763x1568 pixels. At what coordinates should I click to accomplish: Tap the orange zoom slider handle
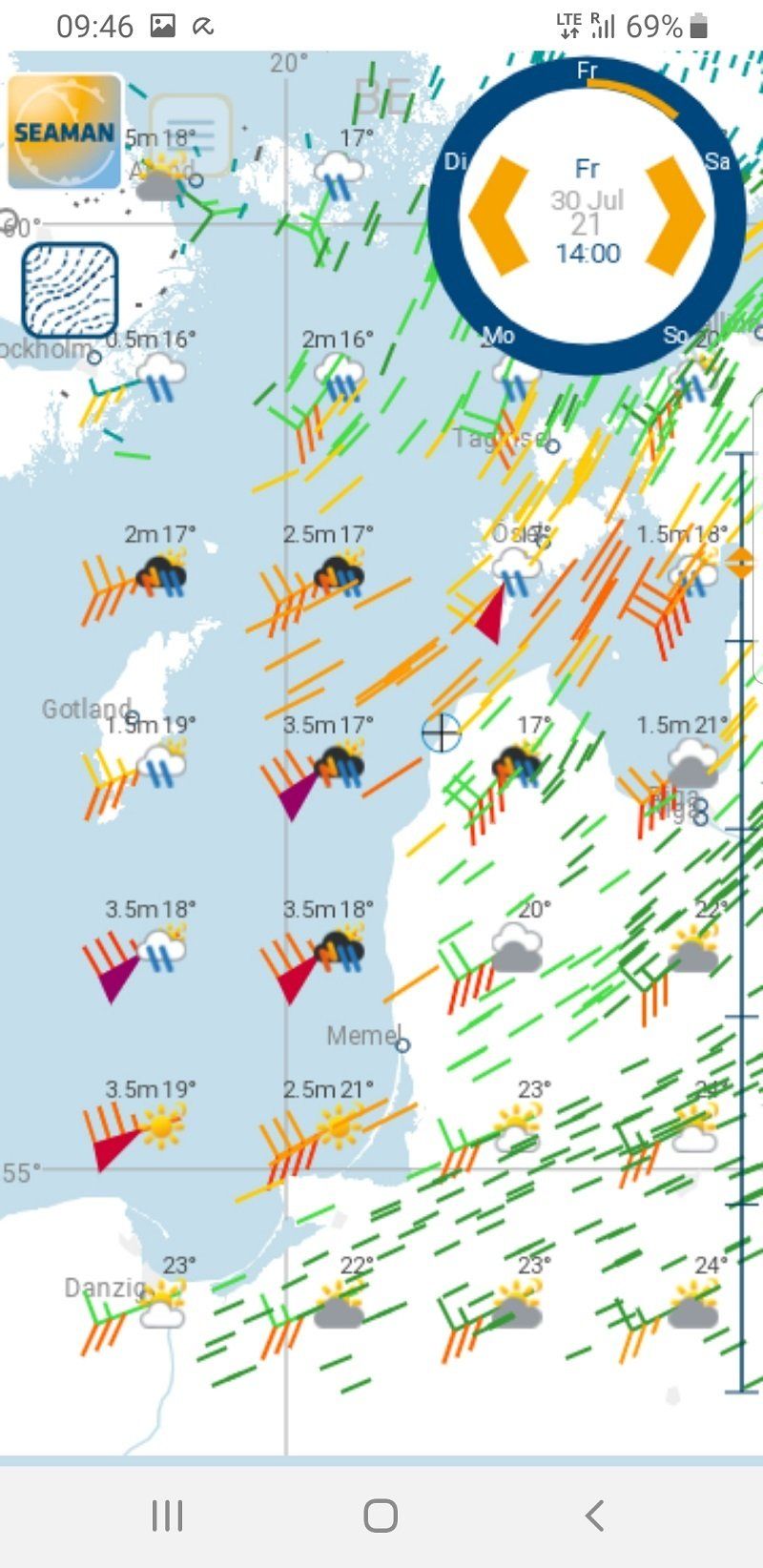[741, 563]
